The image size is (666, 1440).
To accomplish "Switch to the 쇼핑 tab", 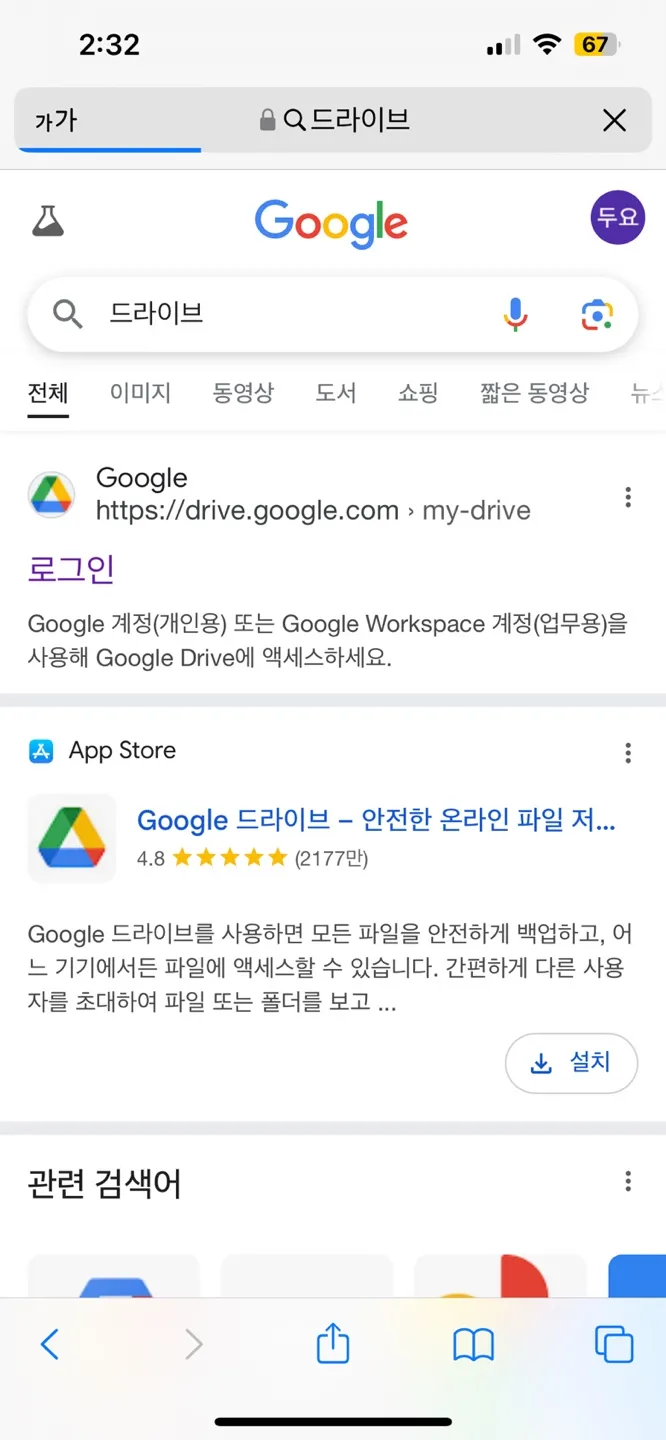I will click(x=418, y=393).
